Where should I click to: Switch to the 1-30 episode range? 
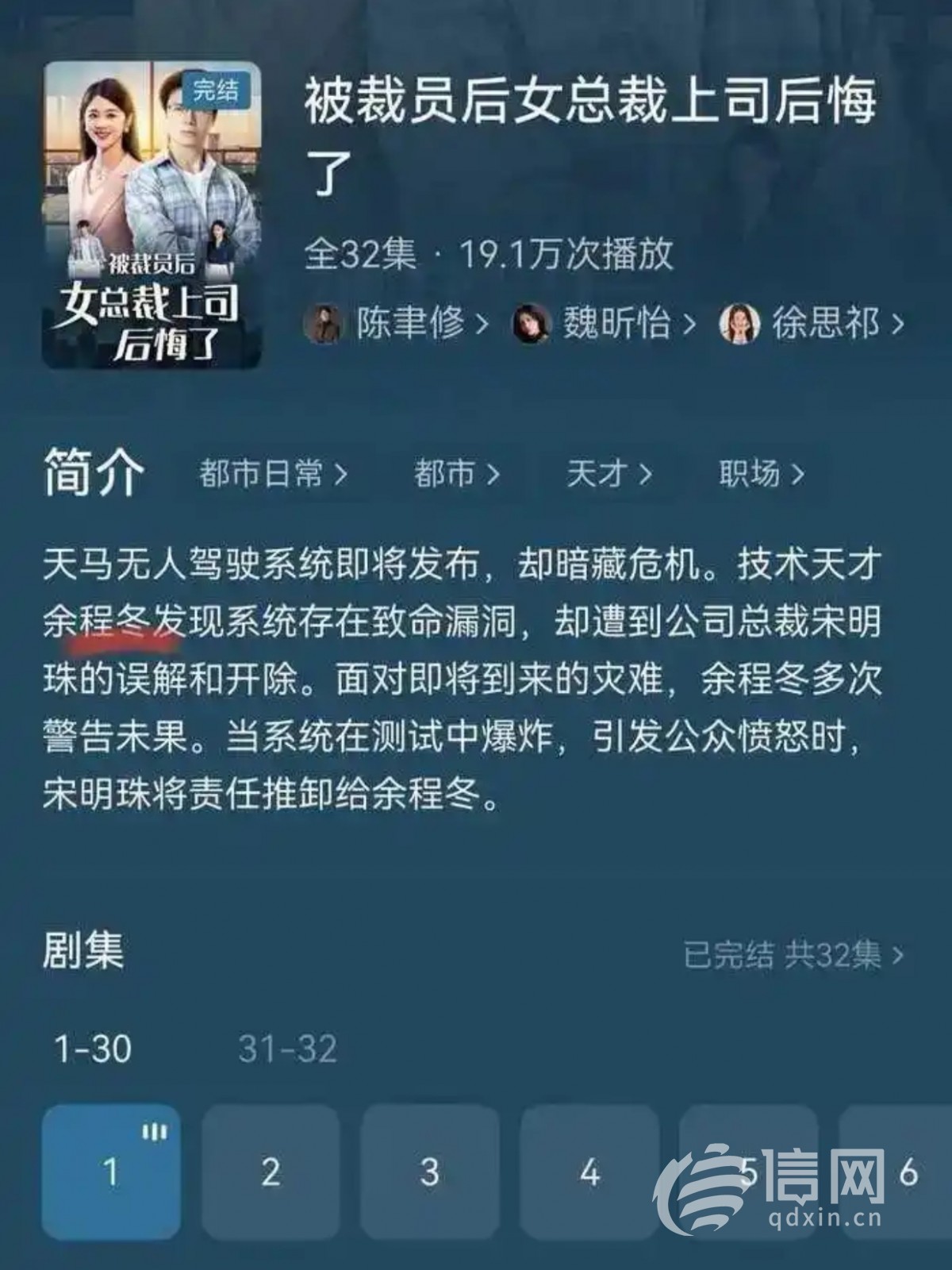93,1049
